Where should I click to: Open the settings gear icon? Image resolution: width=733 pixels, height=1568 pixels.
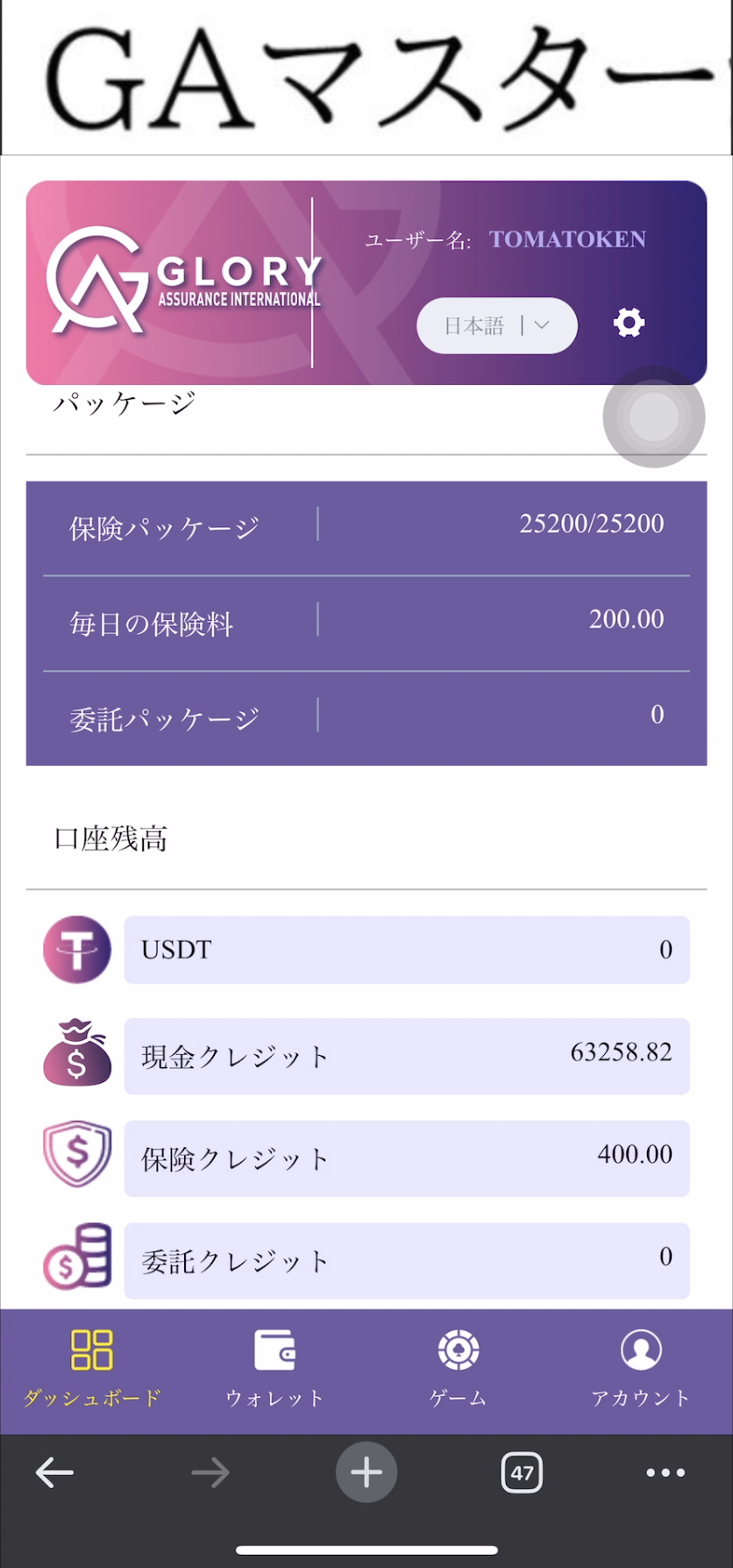tap(629, 323)
